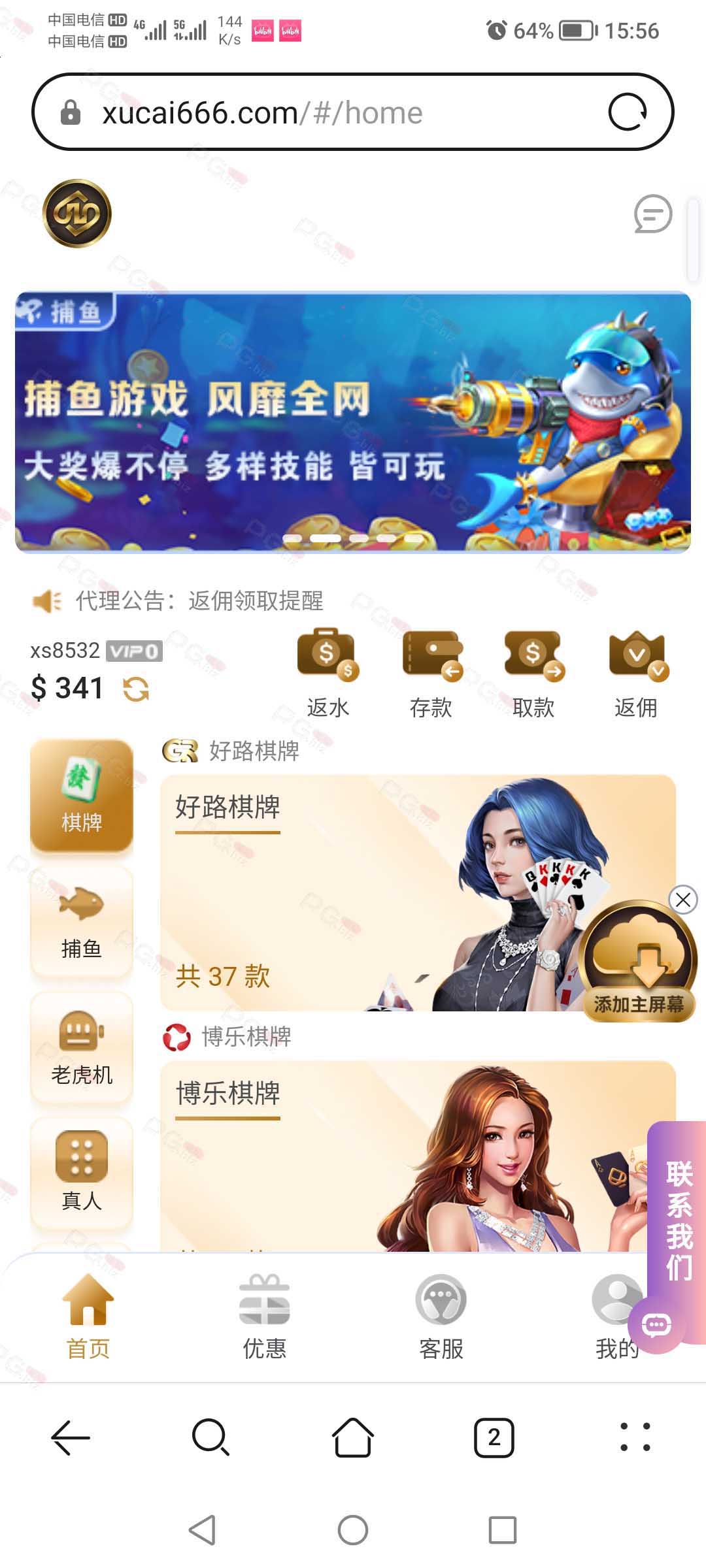Select the 真人 category
706x1568 pixels.
[82, 1173]
